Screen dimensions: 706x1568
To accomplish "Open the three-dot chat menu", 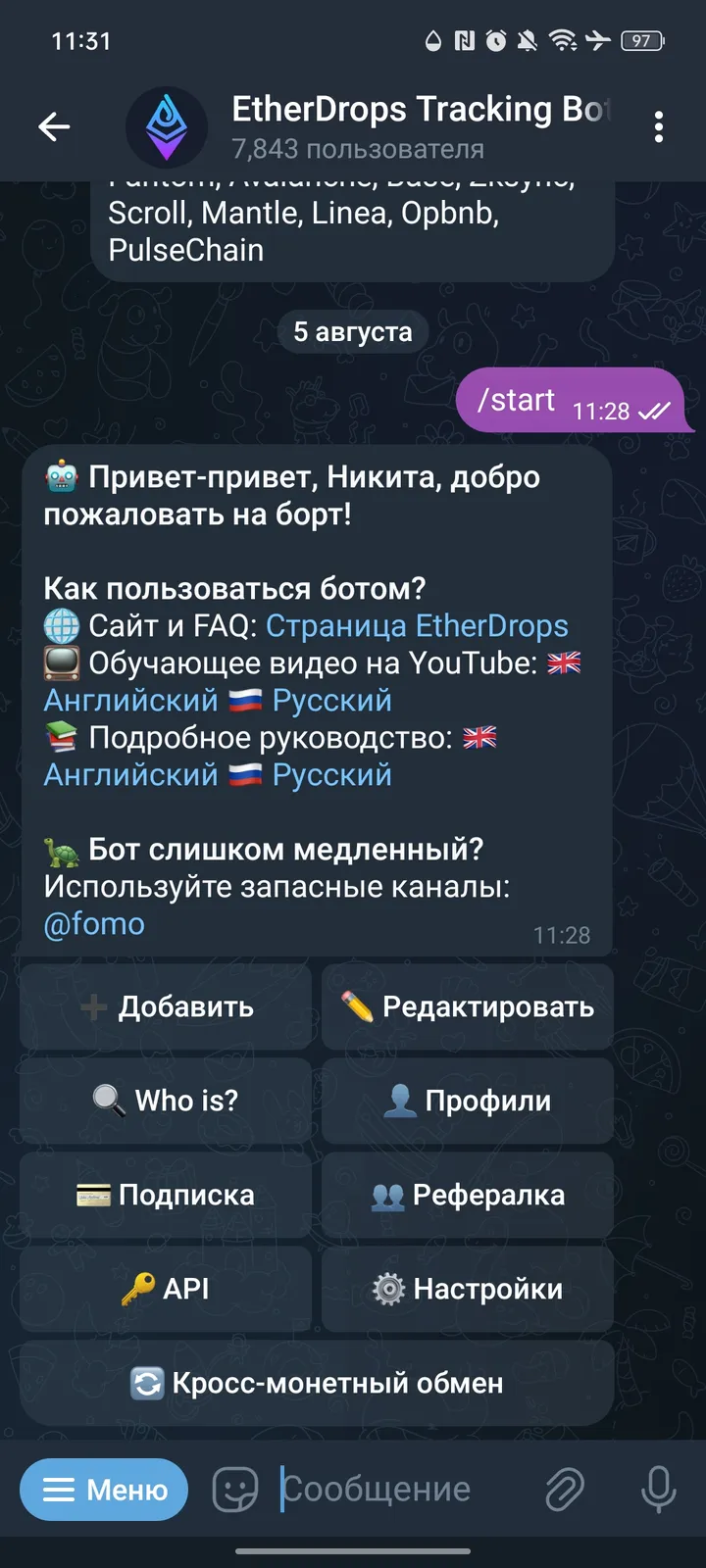I will [659, 127].
